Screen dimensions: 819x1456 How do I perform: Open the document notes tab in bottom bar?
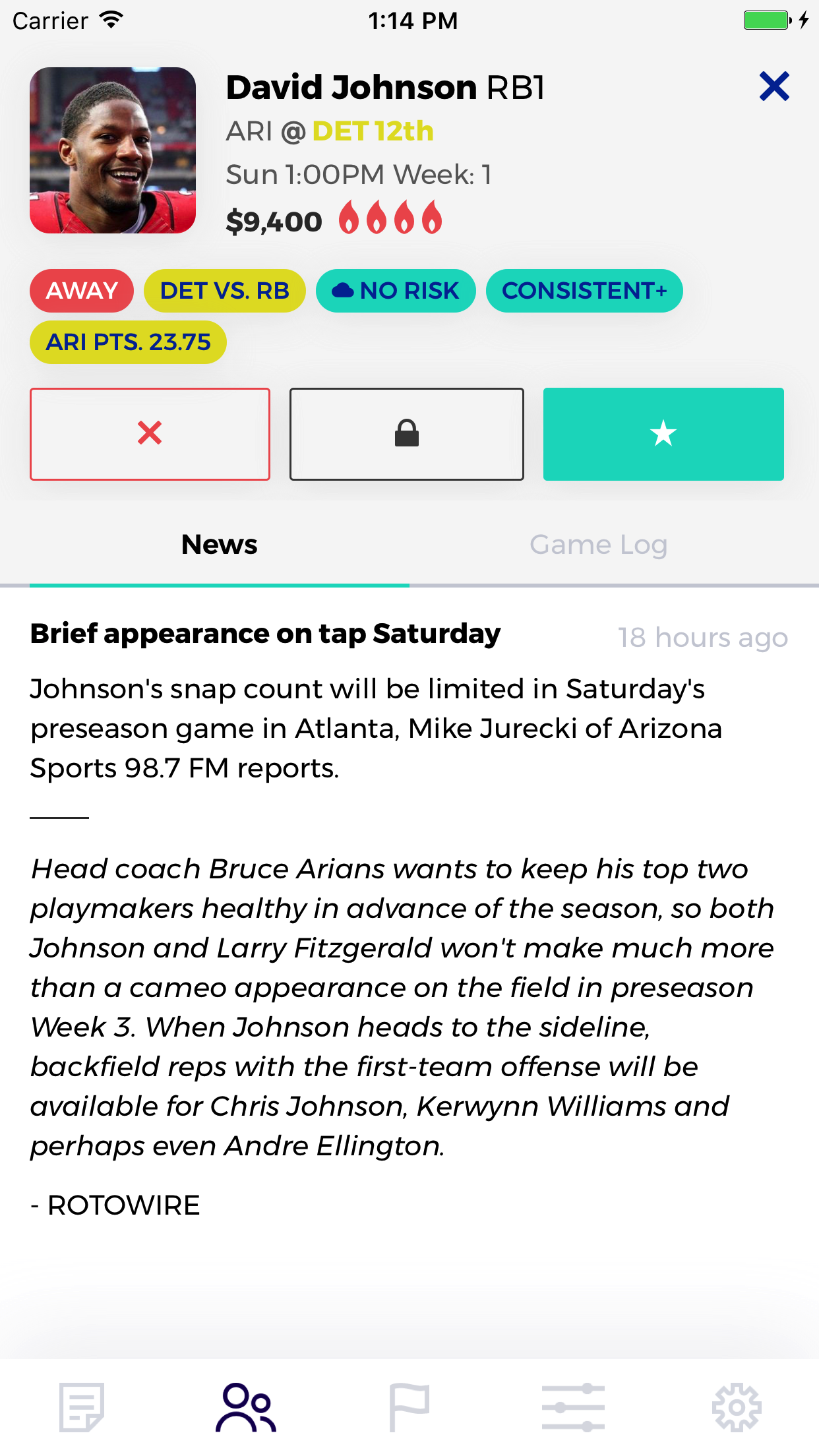82,1407
